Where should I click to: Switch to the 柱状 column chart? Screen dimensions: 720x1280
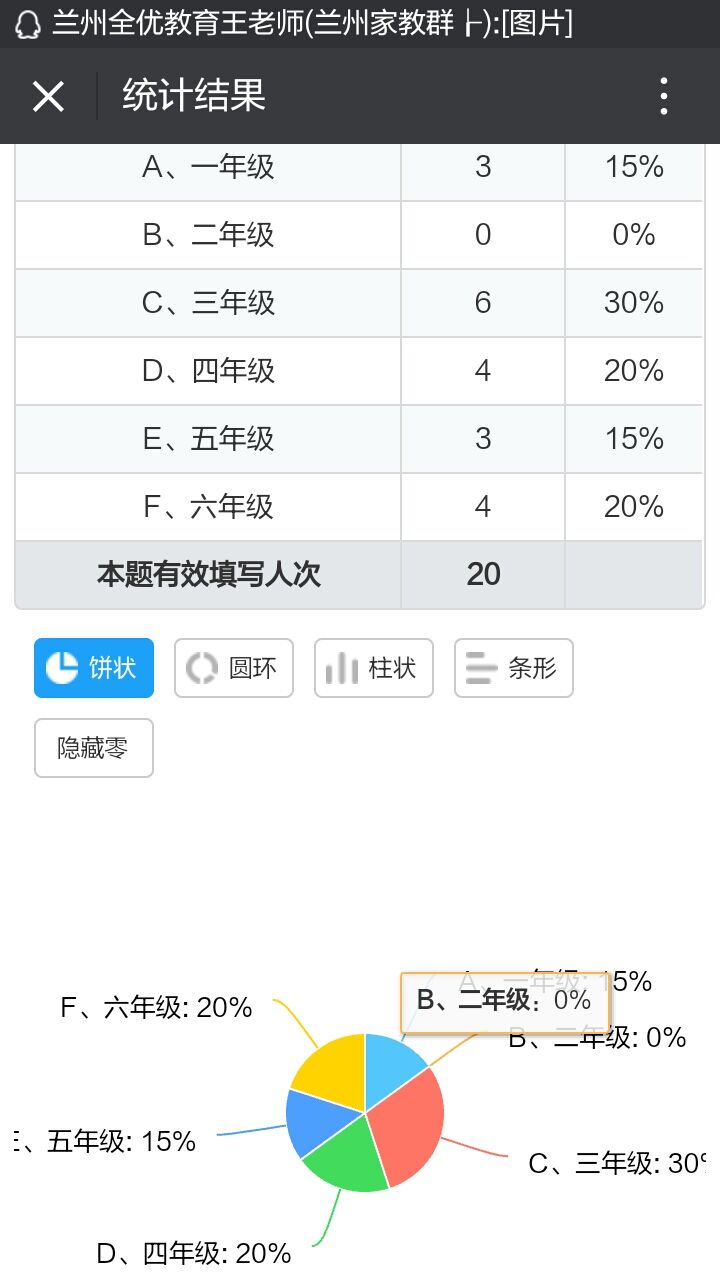pos(374,668)
